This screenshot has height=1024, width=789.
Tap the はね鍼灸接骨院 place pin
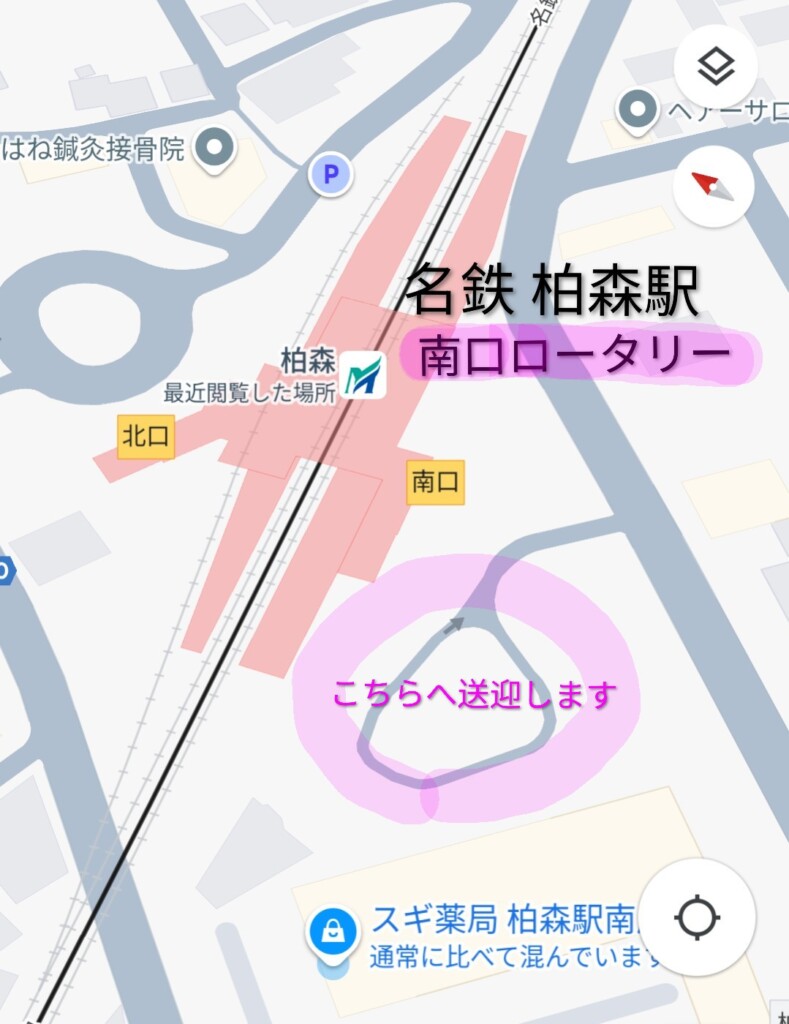point(213,149)
